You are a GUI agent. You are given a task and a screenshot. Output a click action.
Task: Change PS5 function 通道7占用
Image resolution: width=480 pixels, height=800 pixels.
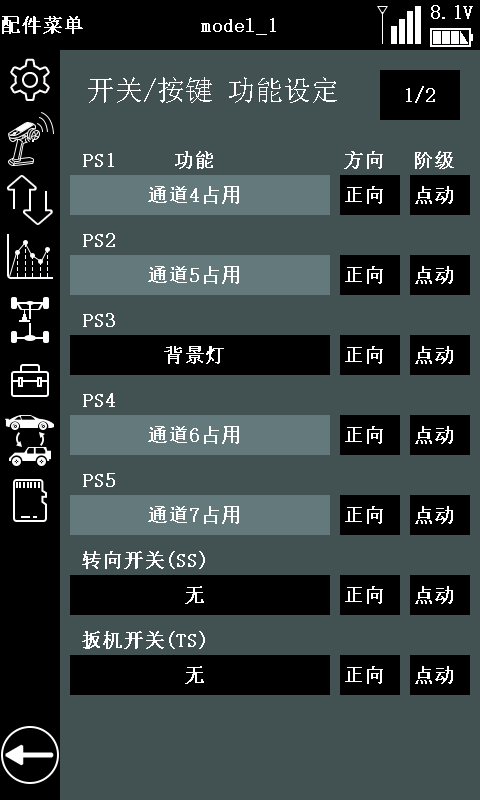(200, 515)
